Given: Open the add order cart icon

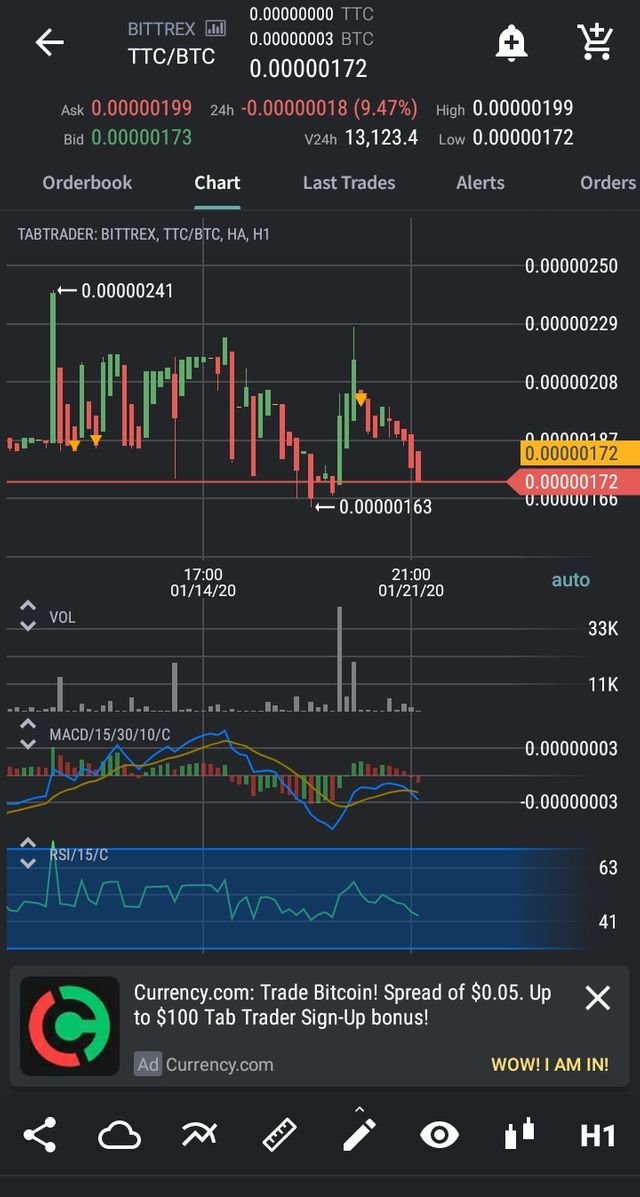Looking at the screenshot, I should tap(596, 42).
